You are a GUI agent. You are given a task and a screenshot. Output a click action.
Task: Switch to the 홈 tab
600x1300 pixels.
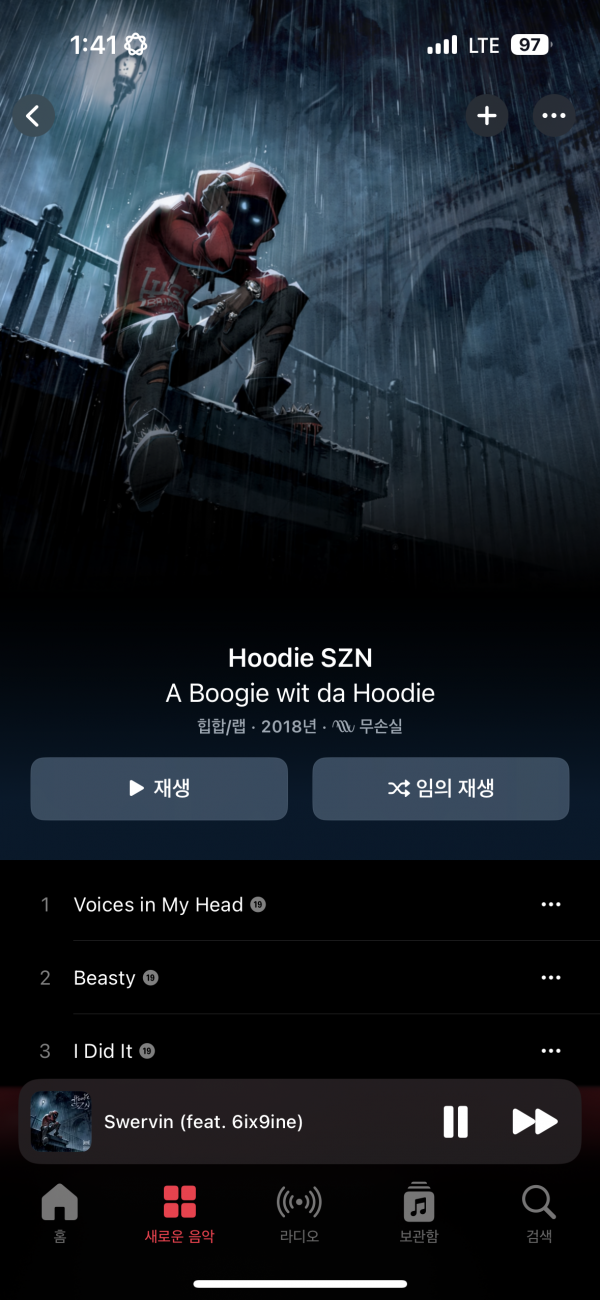tap(60, 1213)
